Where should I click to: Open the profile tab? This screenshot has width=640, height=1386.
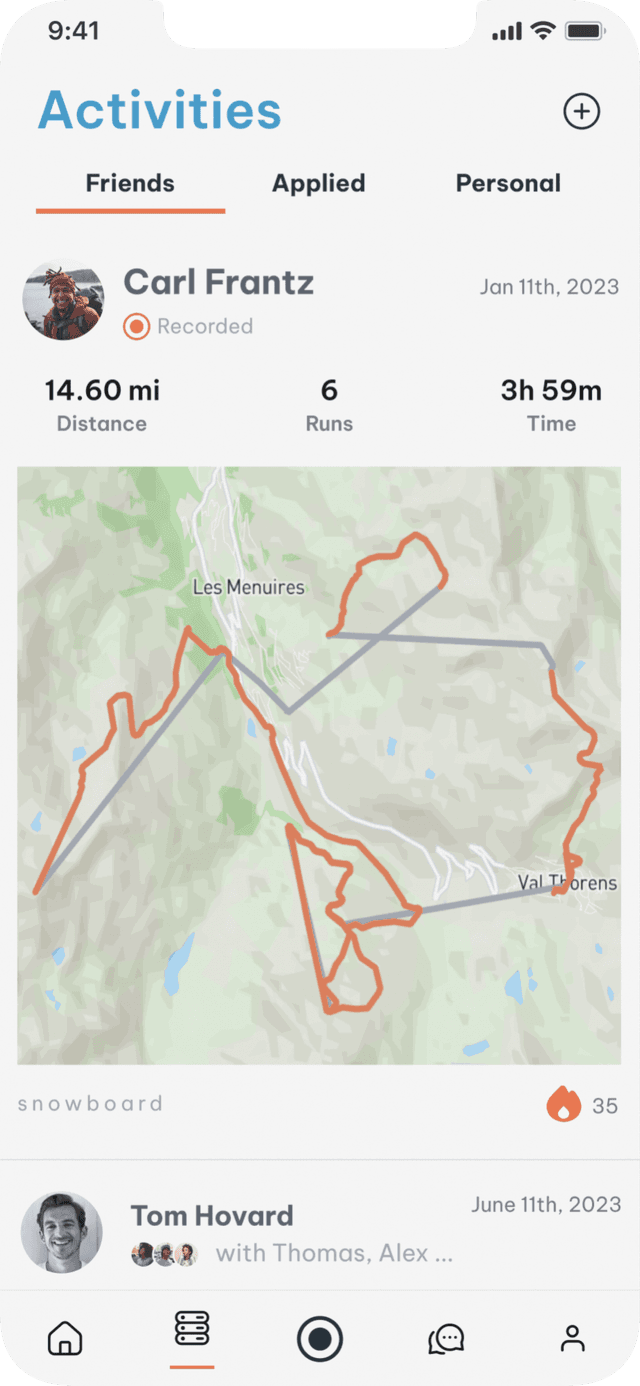click(x=572, y=1338)
